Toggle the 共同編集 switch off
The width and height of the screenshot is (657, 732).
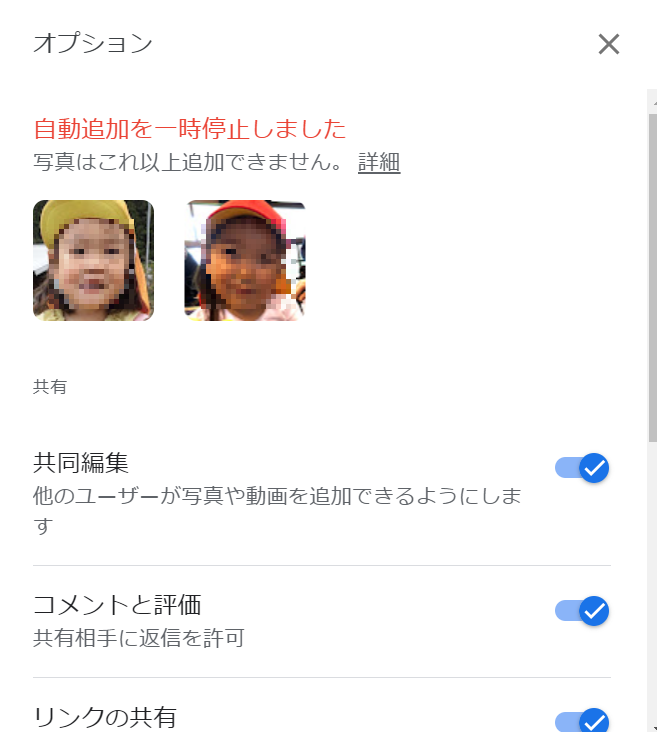click(x=583, y=468)
